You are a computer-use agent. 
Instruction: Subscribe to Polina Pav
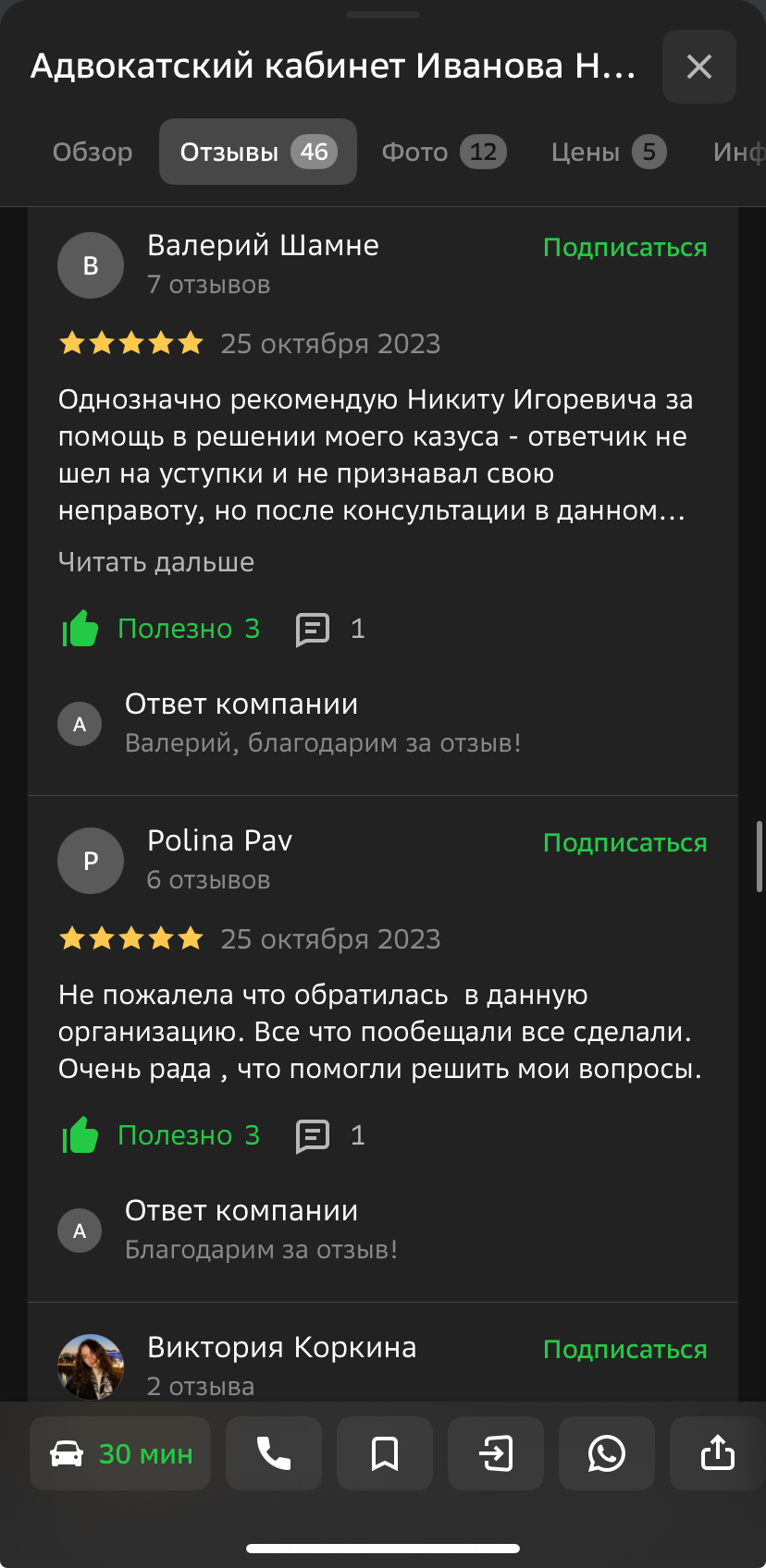[x=624, y=843]
